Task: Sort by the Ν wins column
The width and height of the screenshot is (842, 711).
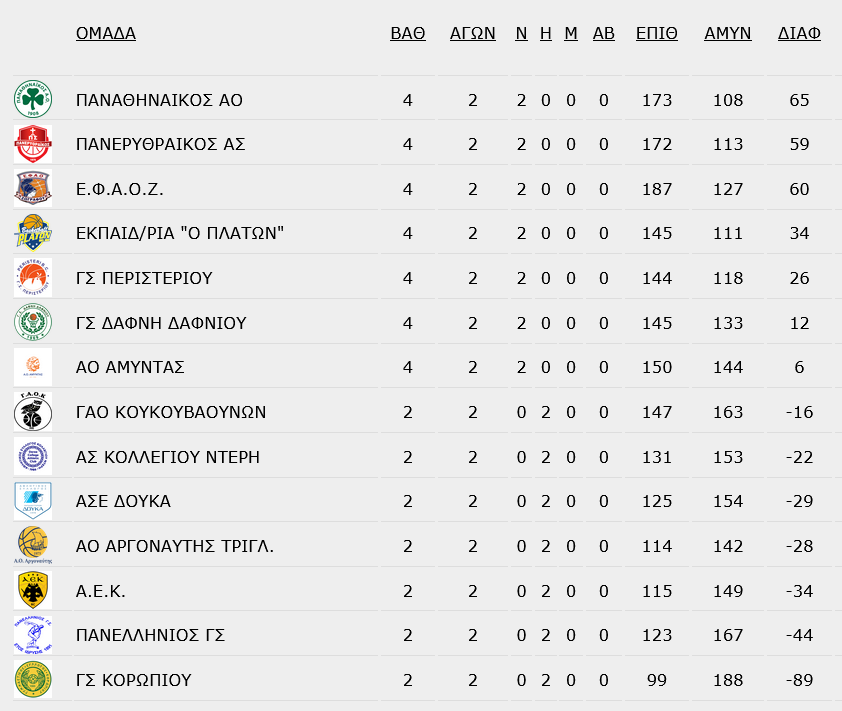Action: point(521,33)
